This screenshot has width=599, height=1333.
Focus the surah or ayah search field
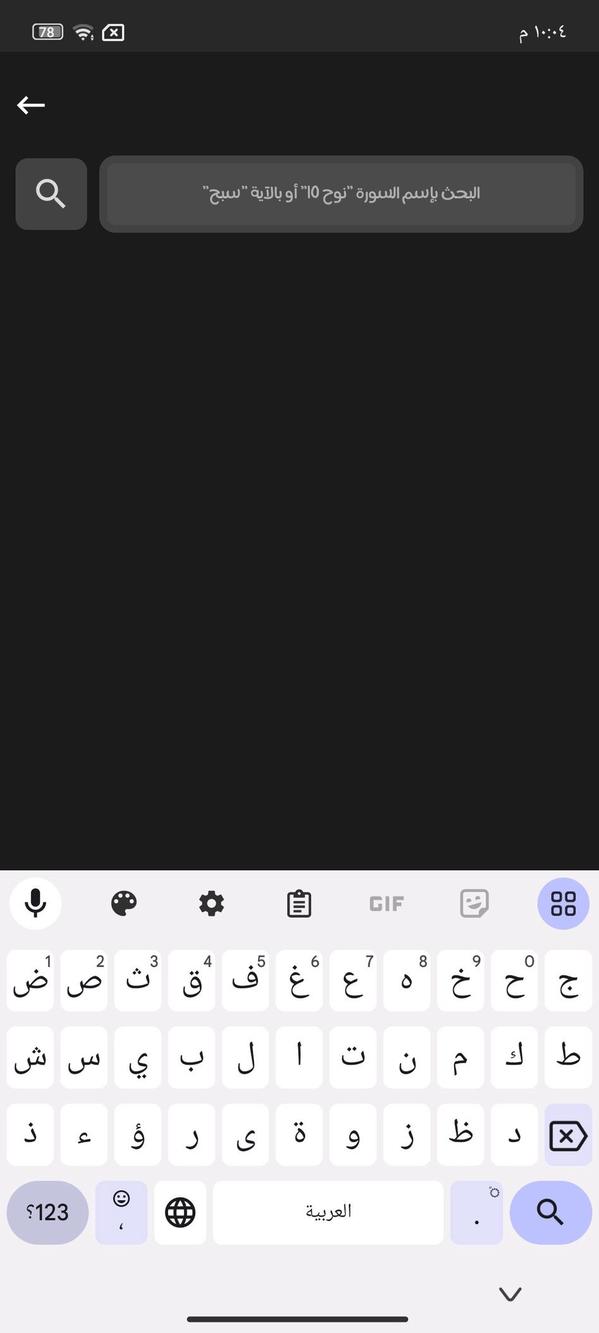tap(341, 193)
